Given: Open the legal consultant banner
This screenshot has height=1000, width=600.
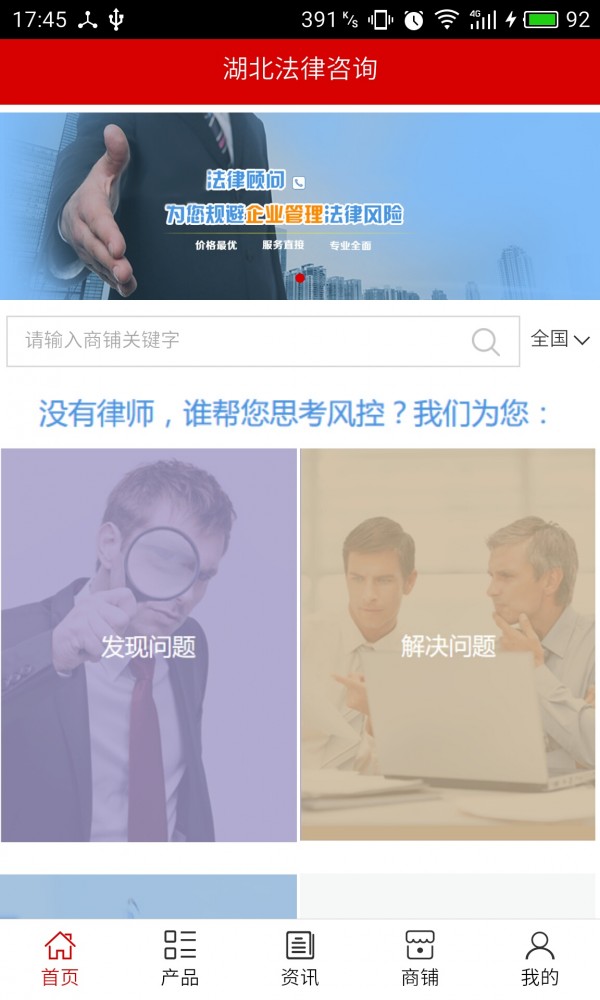Looking at the screenshot, I should (300, 205).
